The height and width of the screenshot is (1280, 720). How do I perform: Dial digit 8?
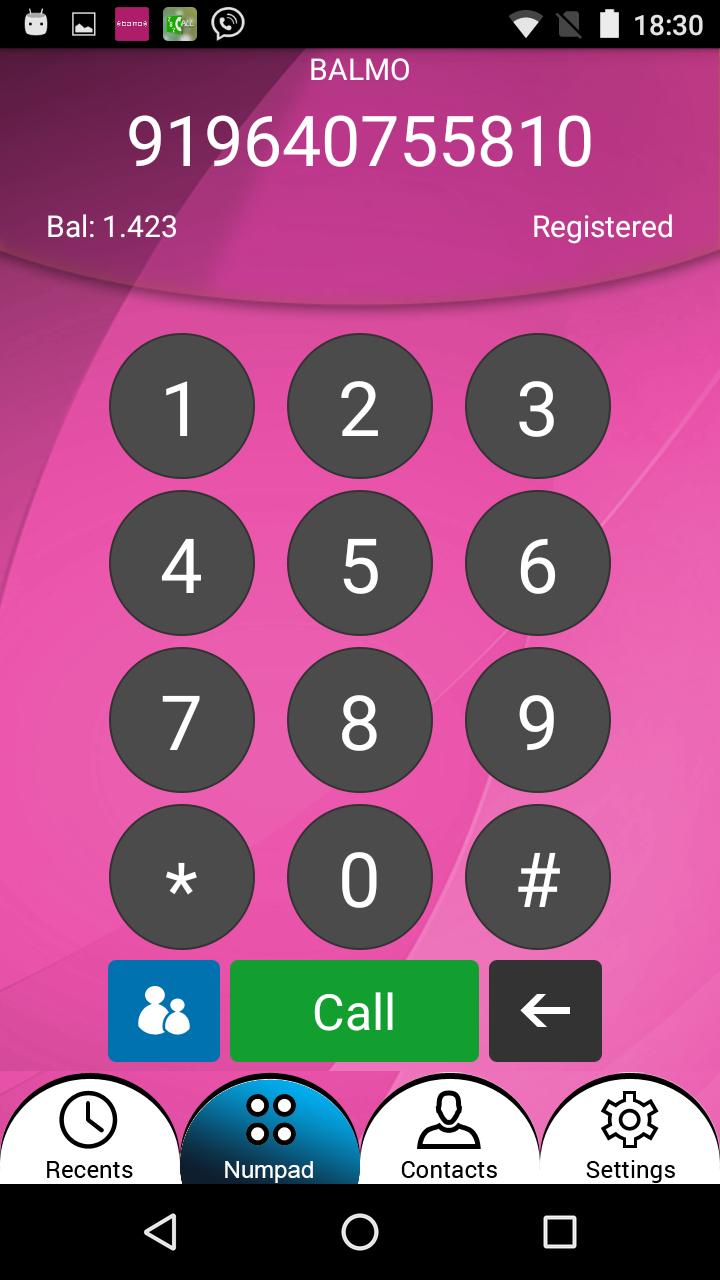pyautogui.click(x=359, y=721)
